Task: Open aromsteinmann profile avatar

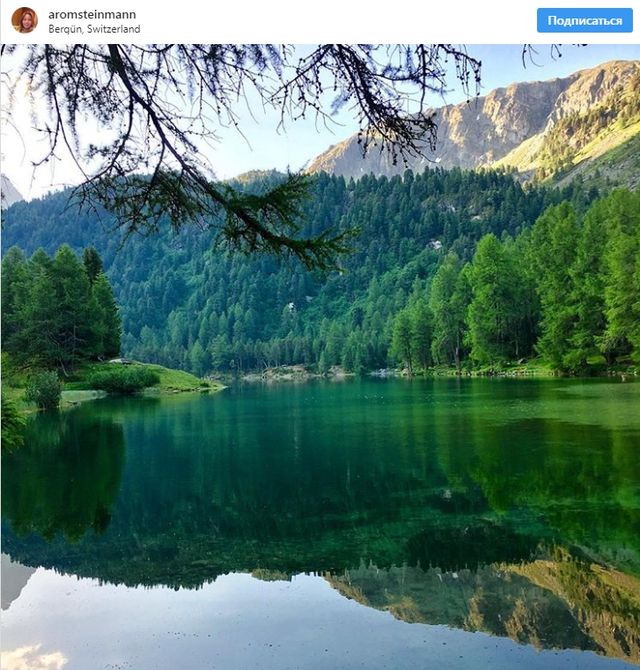Action: click(24, 21)
